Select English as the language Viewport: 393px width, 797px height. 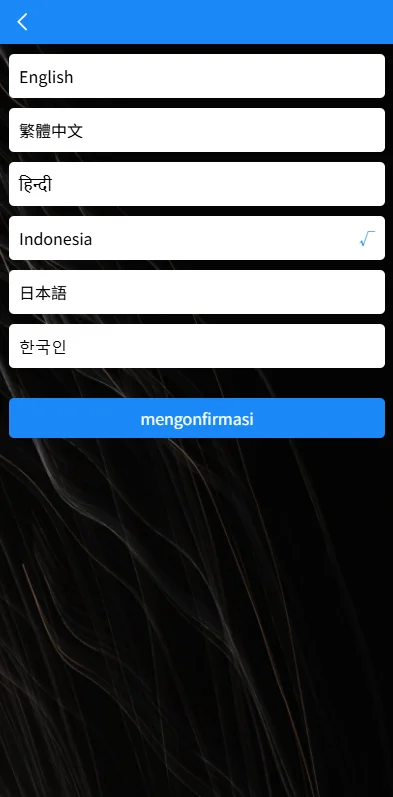[x=197, y=76]
